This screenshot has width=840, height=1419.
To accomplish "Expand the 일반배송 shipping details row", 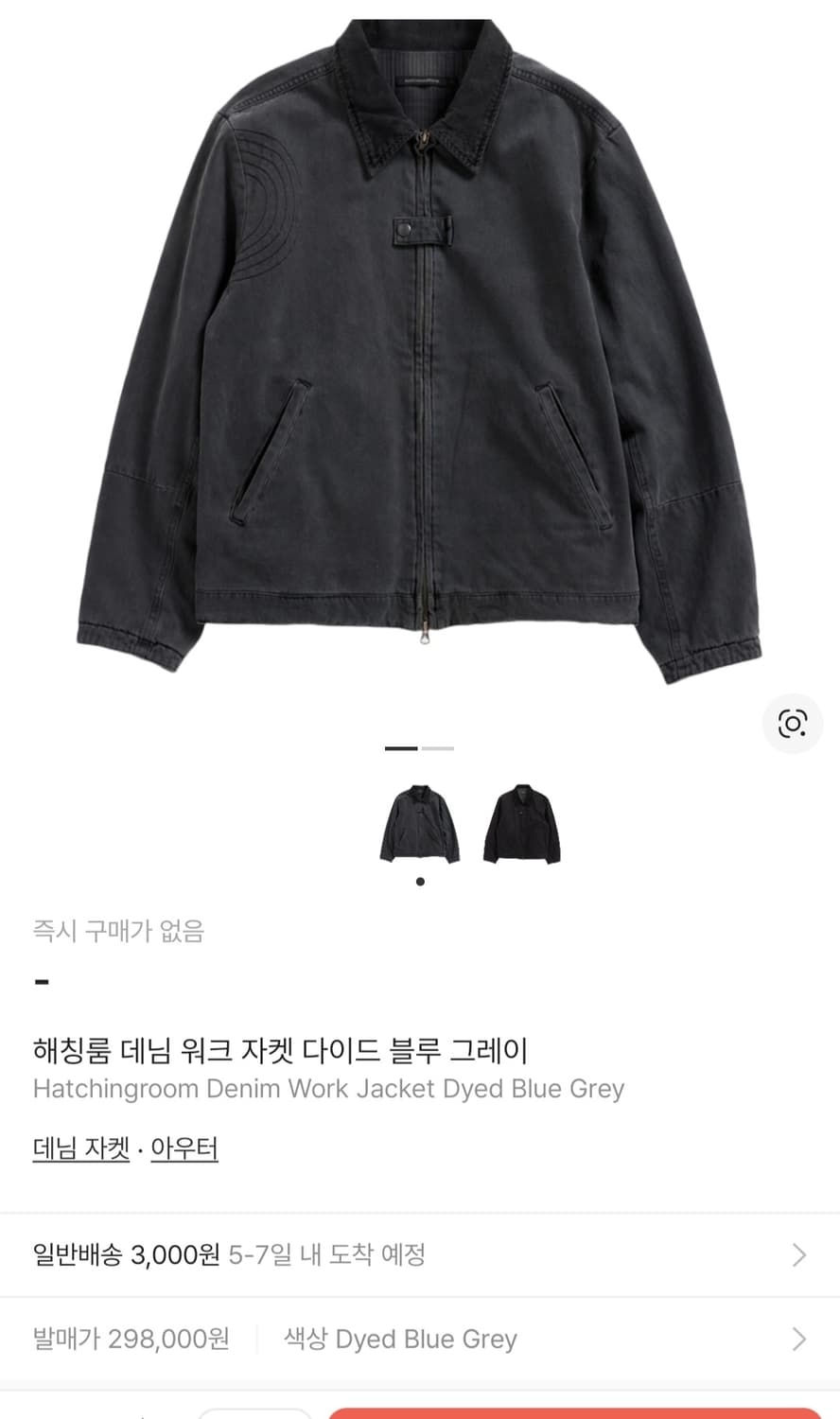I will (420, 1255).
